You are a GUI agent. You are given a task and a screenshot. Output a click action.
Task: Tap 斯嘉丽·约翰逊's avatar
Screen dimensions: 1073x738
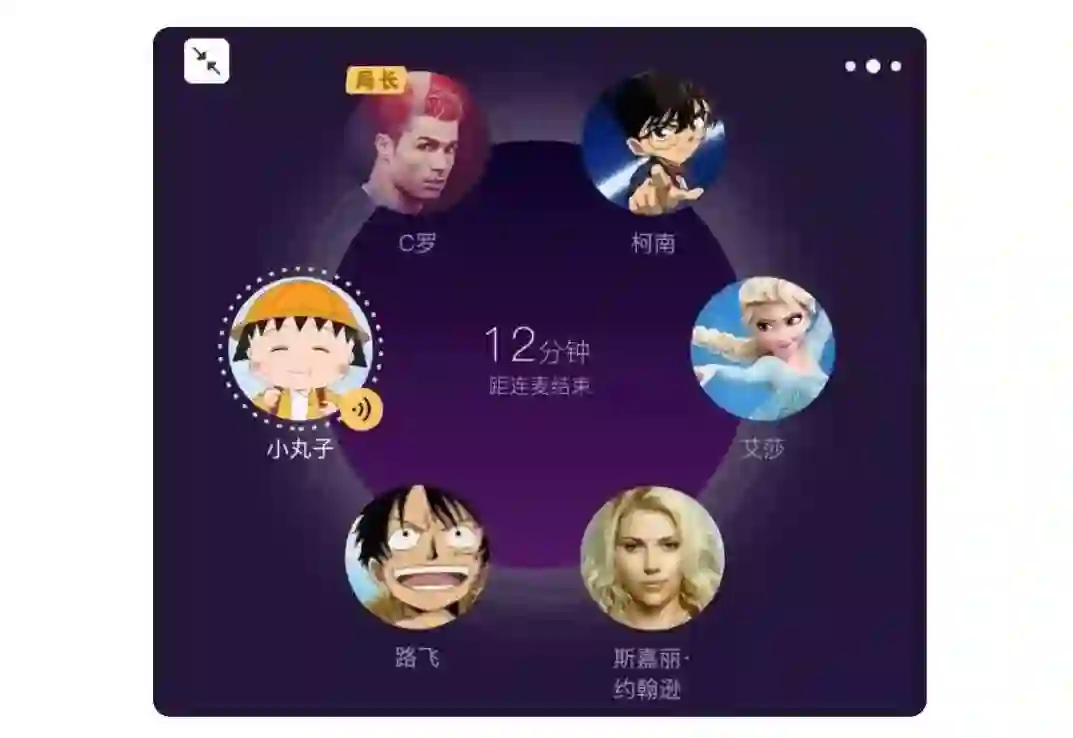[652, 558]
